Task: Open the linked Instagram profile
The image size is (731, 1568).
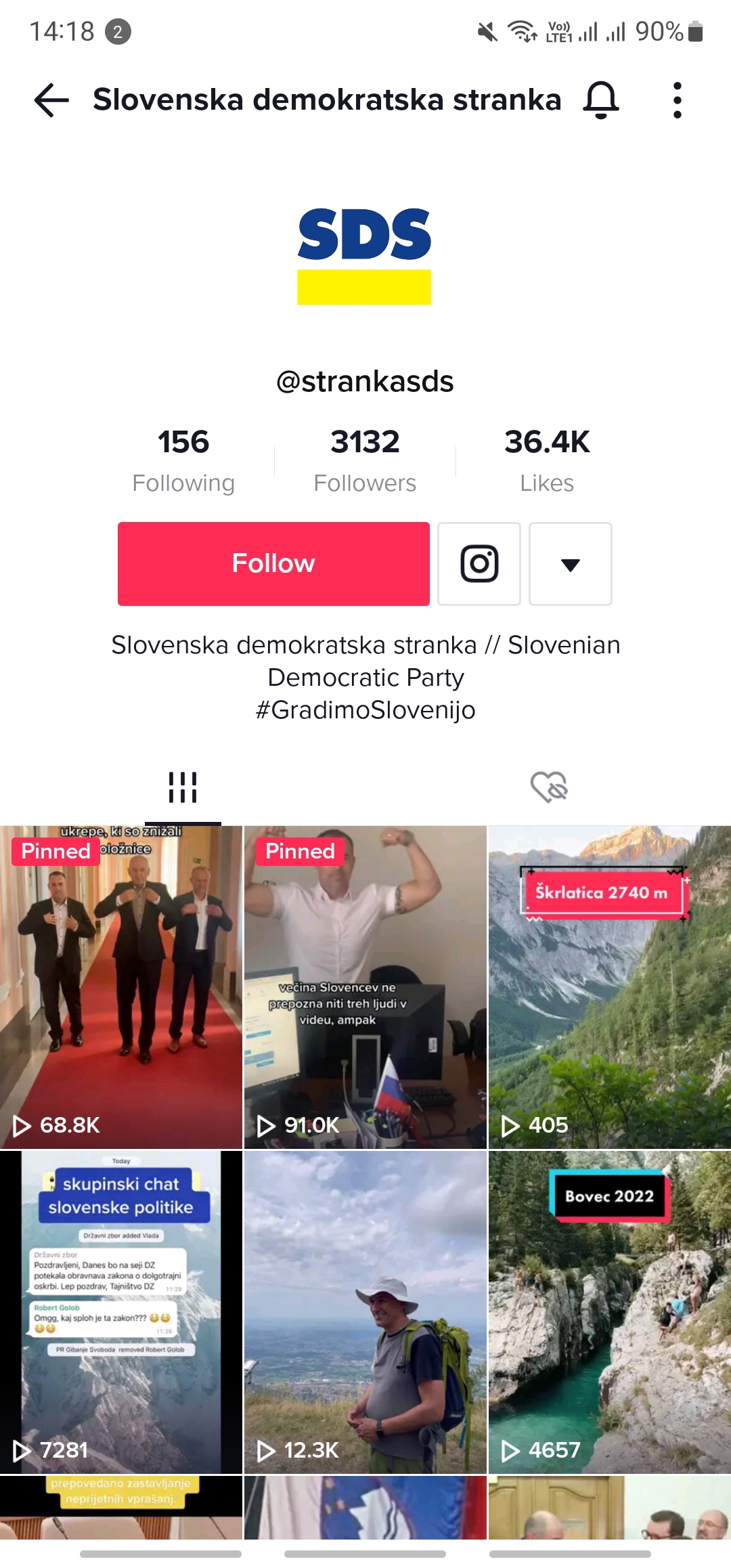Action: click(x=479, y=563)
